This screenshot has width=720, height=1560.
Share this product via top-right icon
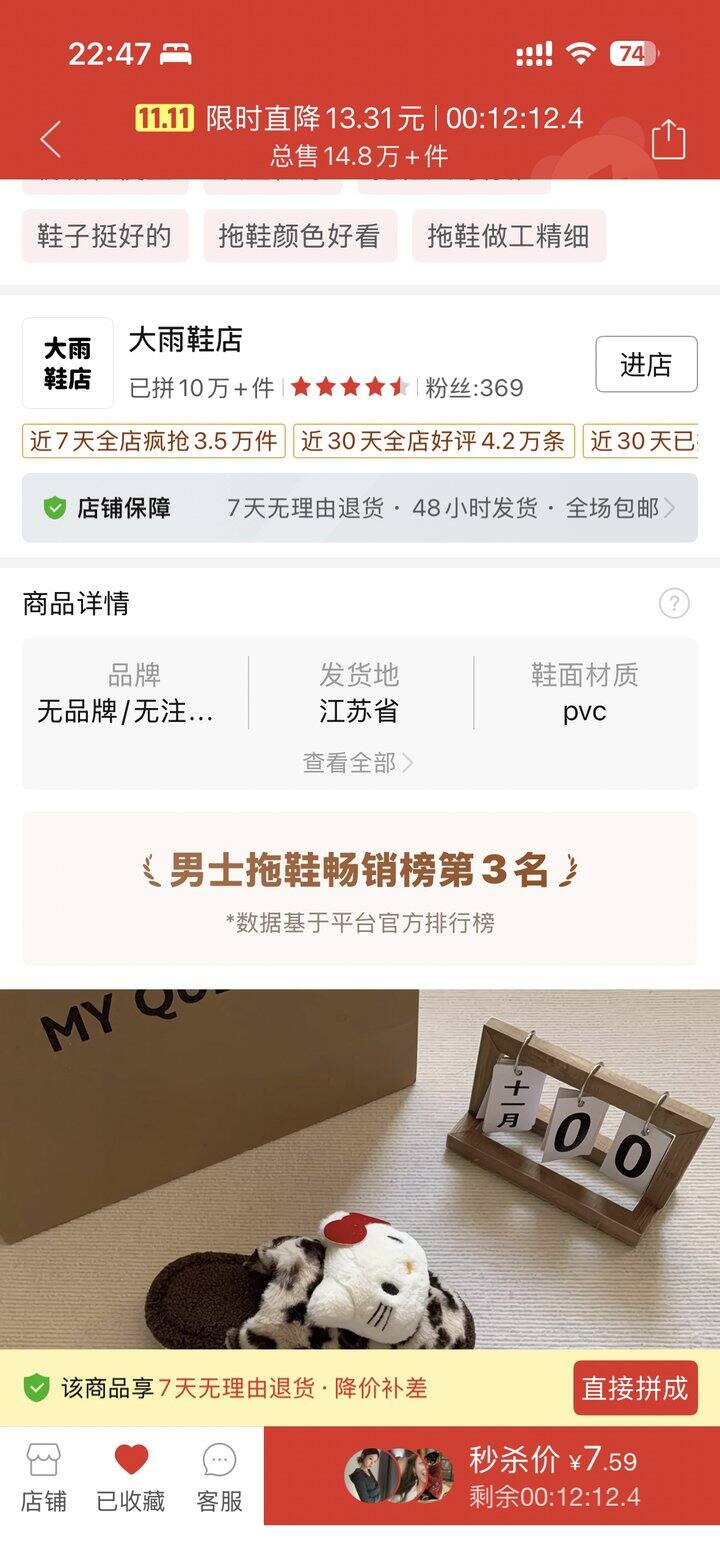click(x=668, y=139)
